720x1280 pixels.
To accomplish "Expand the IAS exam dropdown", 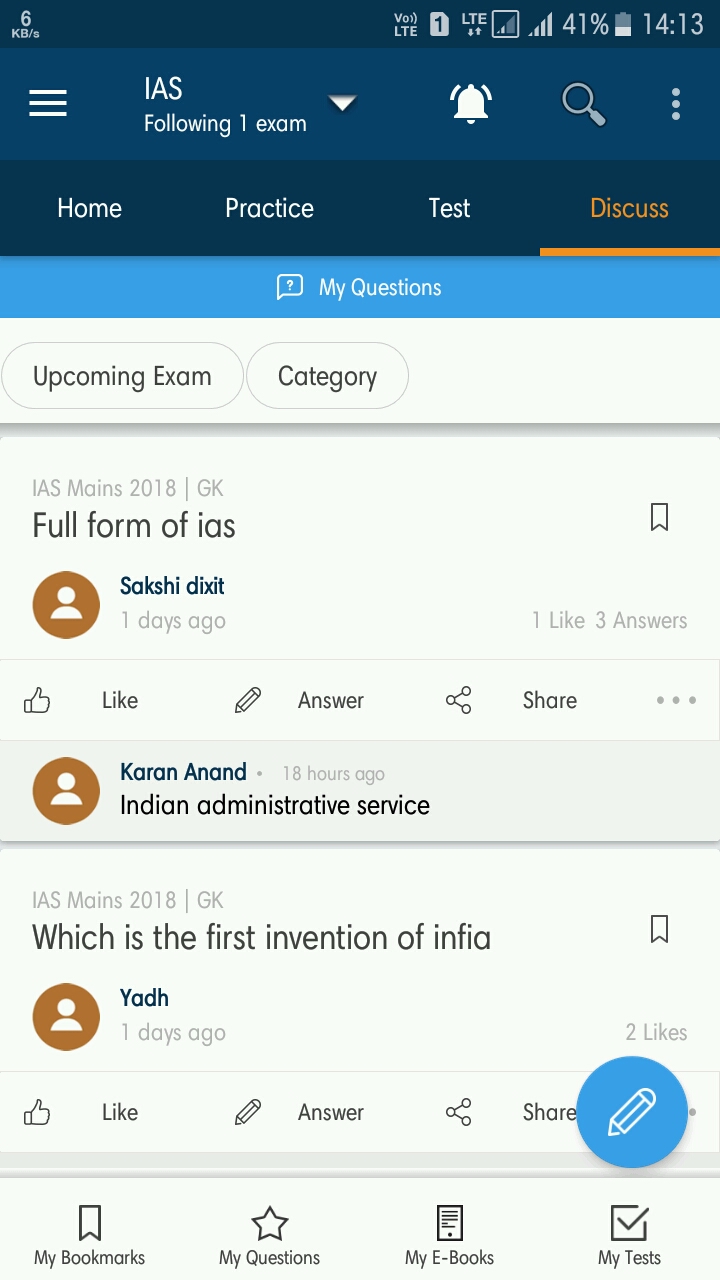I will [342, 103].
